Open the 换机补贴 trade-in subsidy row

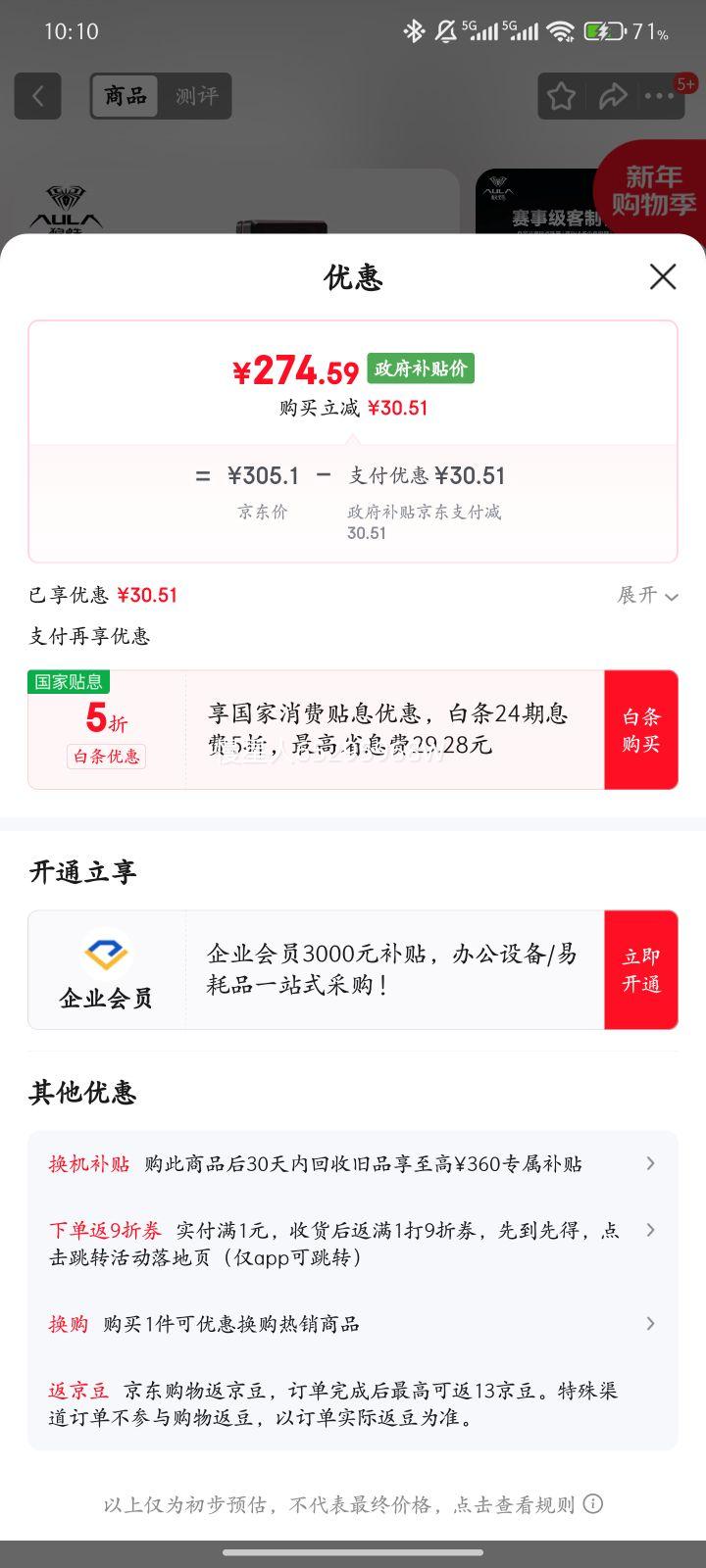point(353,1163)
